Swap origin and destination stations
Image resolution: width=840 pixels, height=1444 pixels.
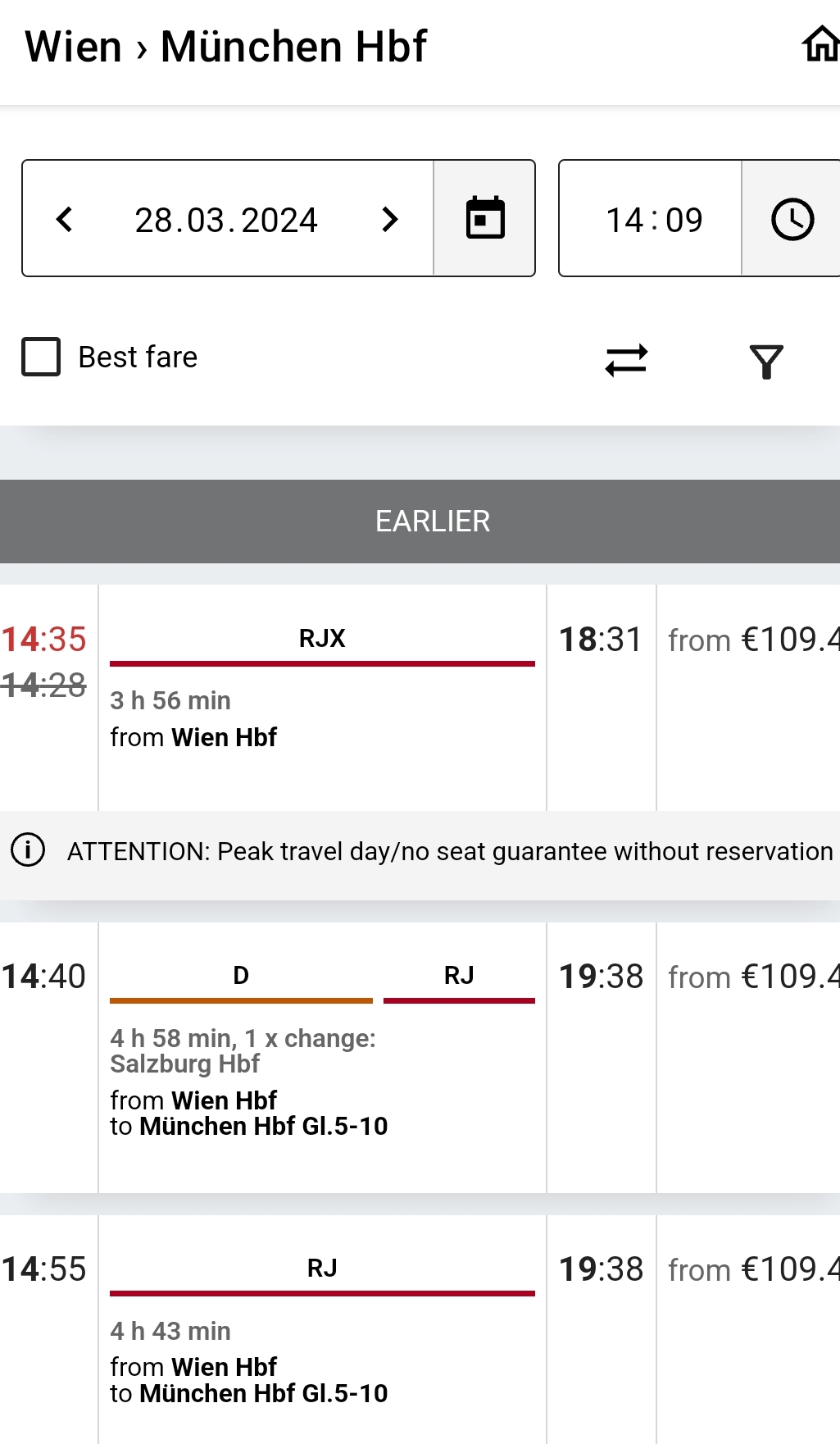[626, 360]
